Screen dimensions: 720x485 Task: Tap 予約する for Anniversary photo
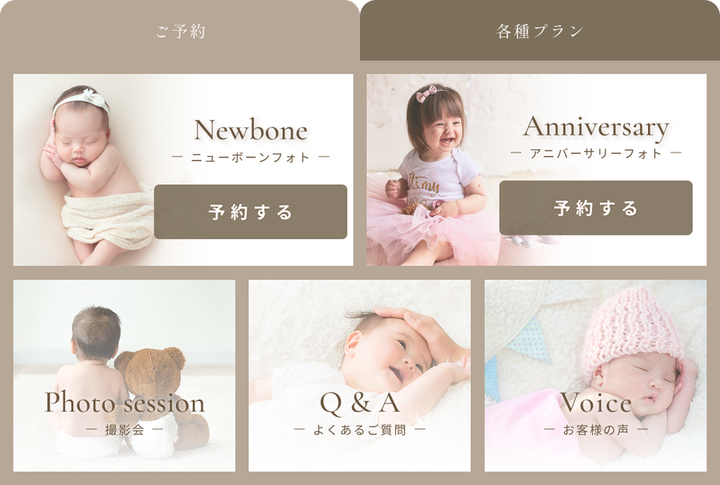click(596, 208)
